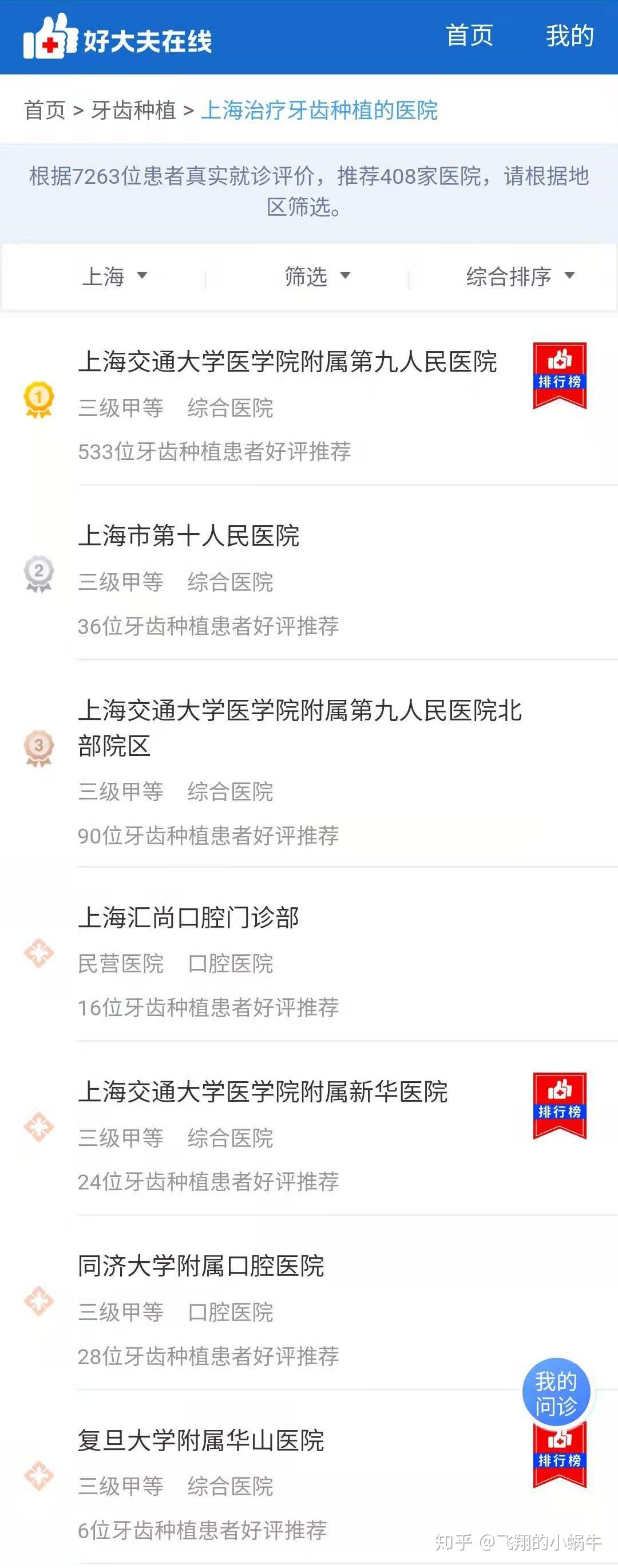Expand the 上海 region dropdown
This screenshot has height=1568, width=618.
point(114,277)
